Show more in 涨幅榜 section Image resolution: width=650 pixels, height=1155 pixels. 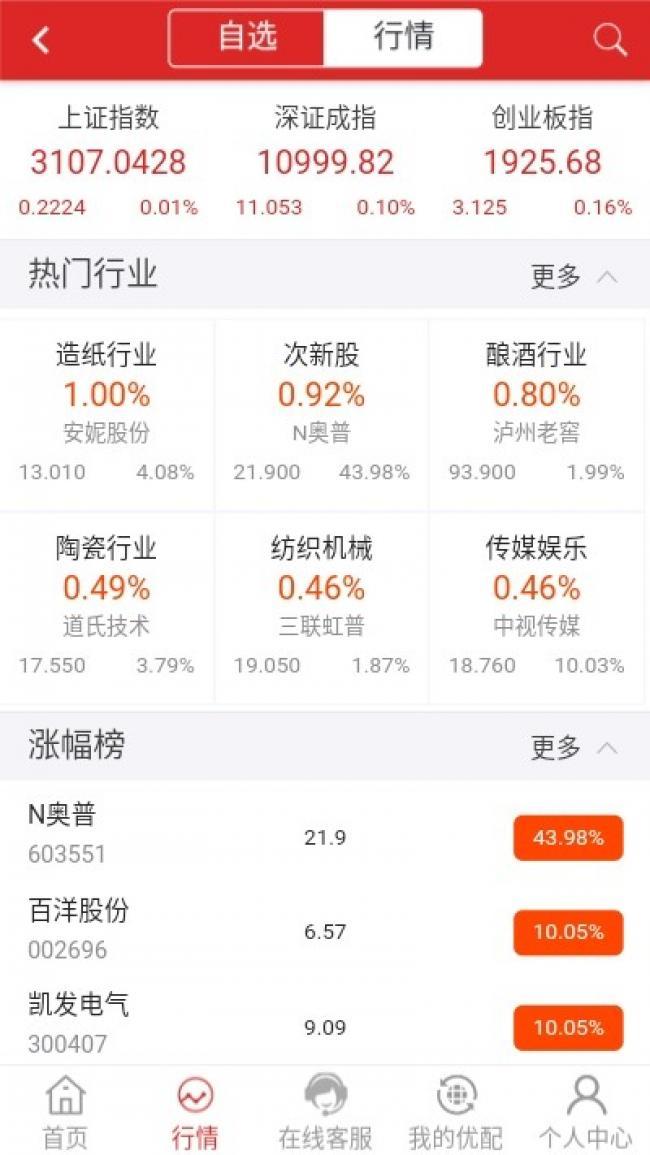point(573,747)
